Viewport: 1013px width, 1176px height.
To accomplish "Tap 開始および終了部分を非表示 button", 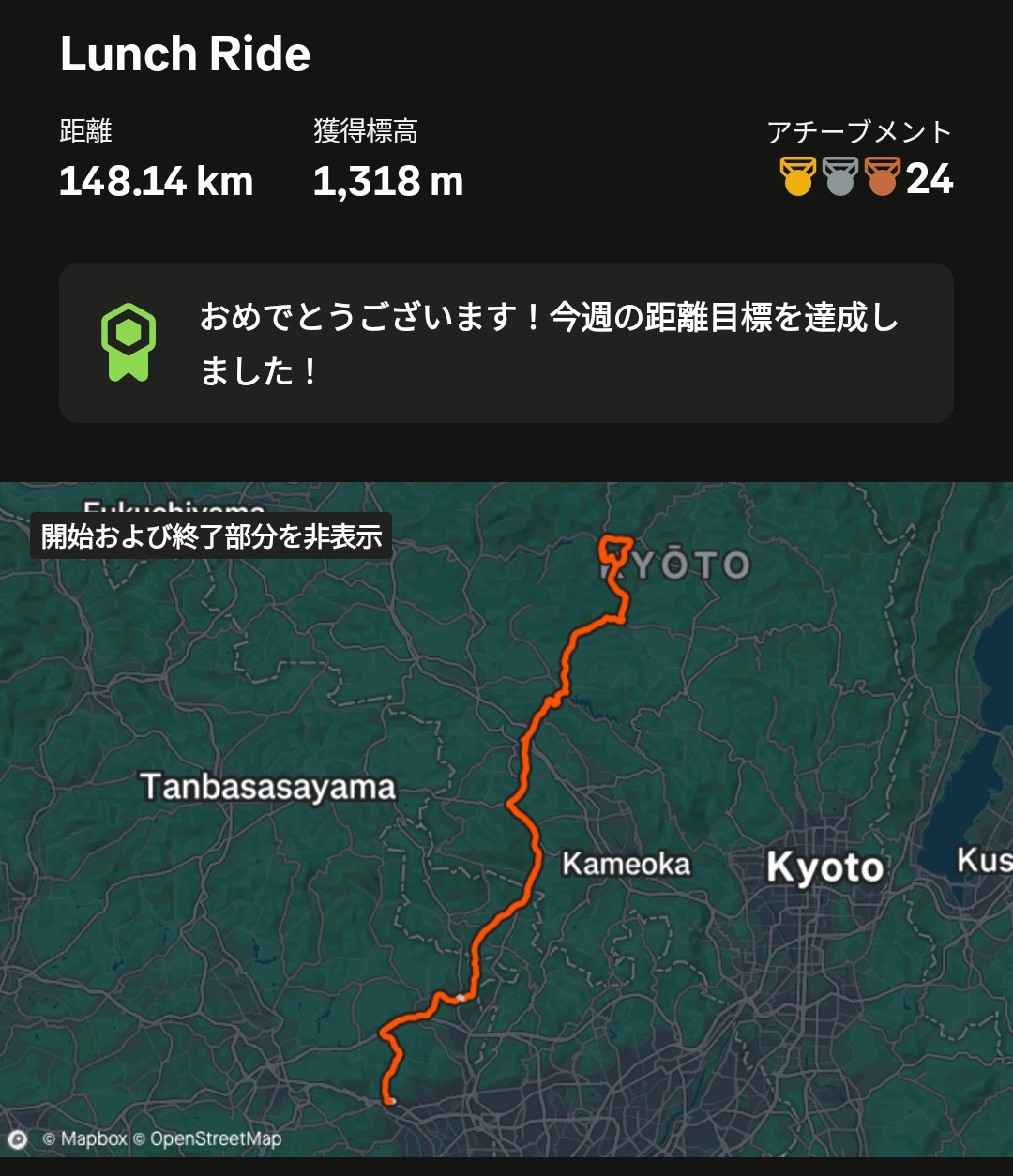I will tap(211, 536).
